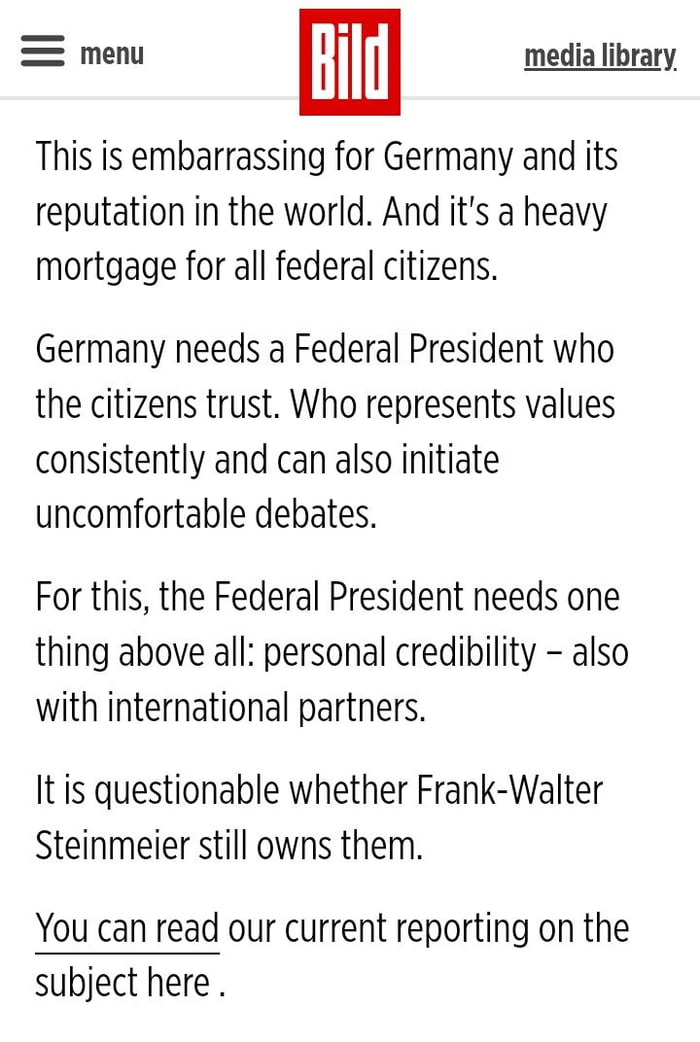Screen dimensions: 700x1042
Task: Open the media library link
Action: point(600,56)
